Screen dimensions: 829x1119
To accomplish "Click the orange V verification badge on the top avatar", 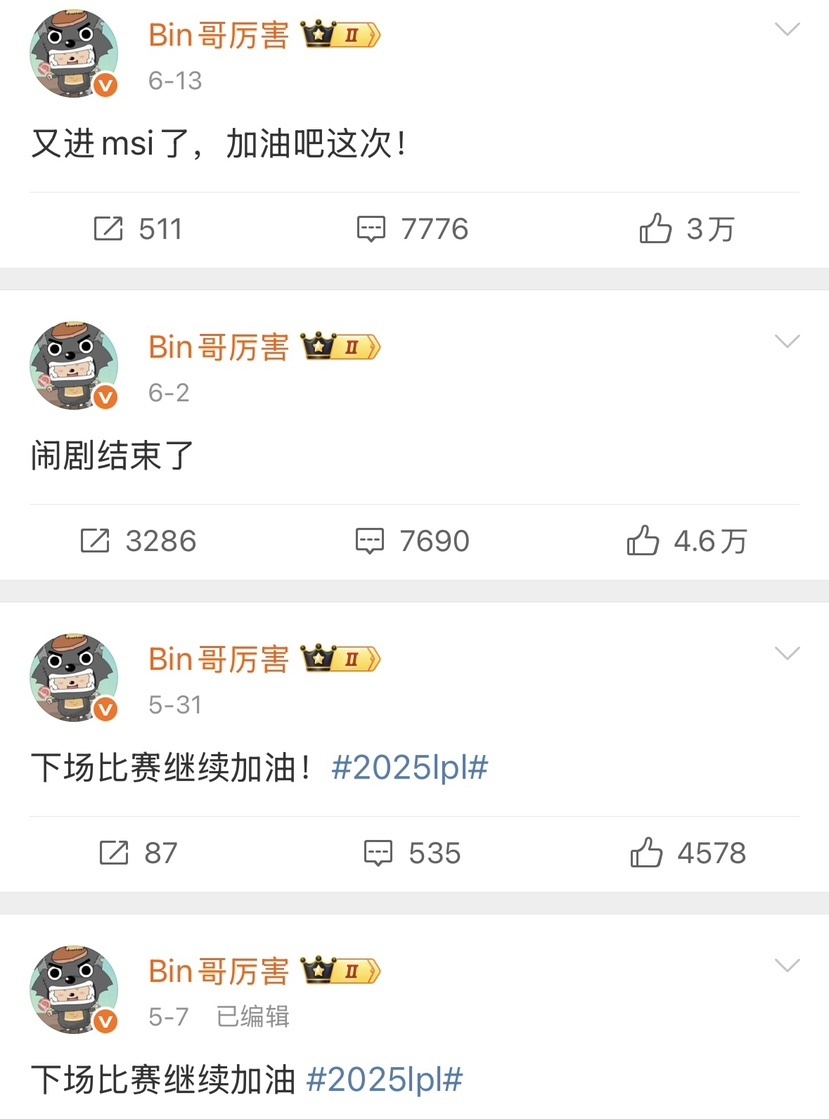I will pyautogui.click(x=103, y=85).
